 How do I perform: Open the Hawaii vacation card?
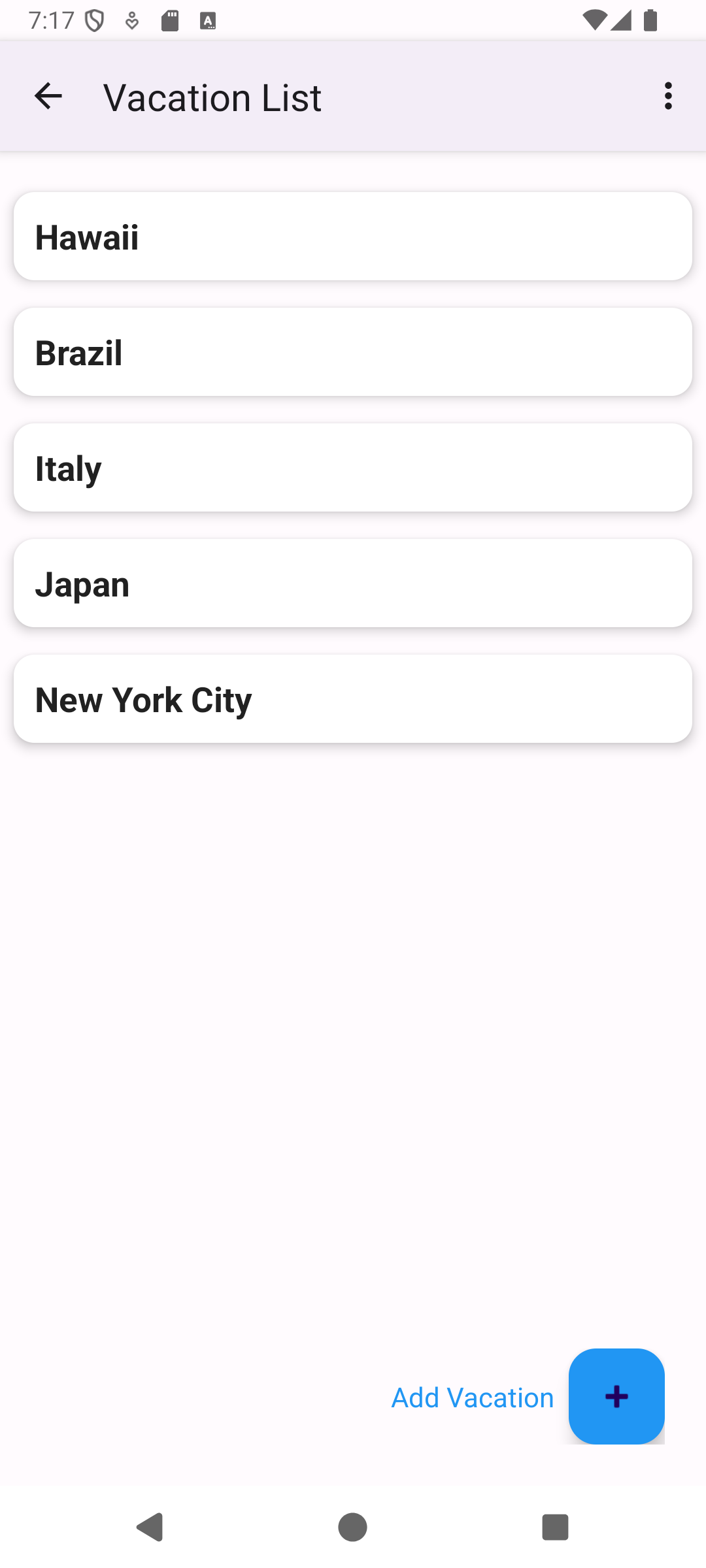[353, 237]
